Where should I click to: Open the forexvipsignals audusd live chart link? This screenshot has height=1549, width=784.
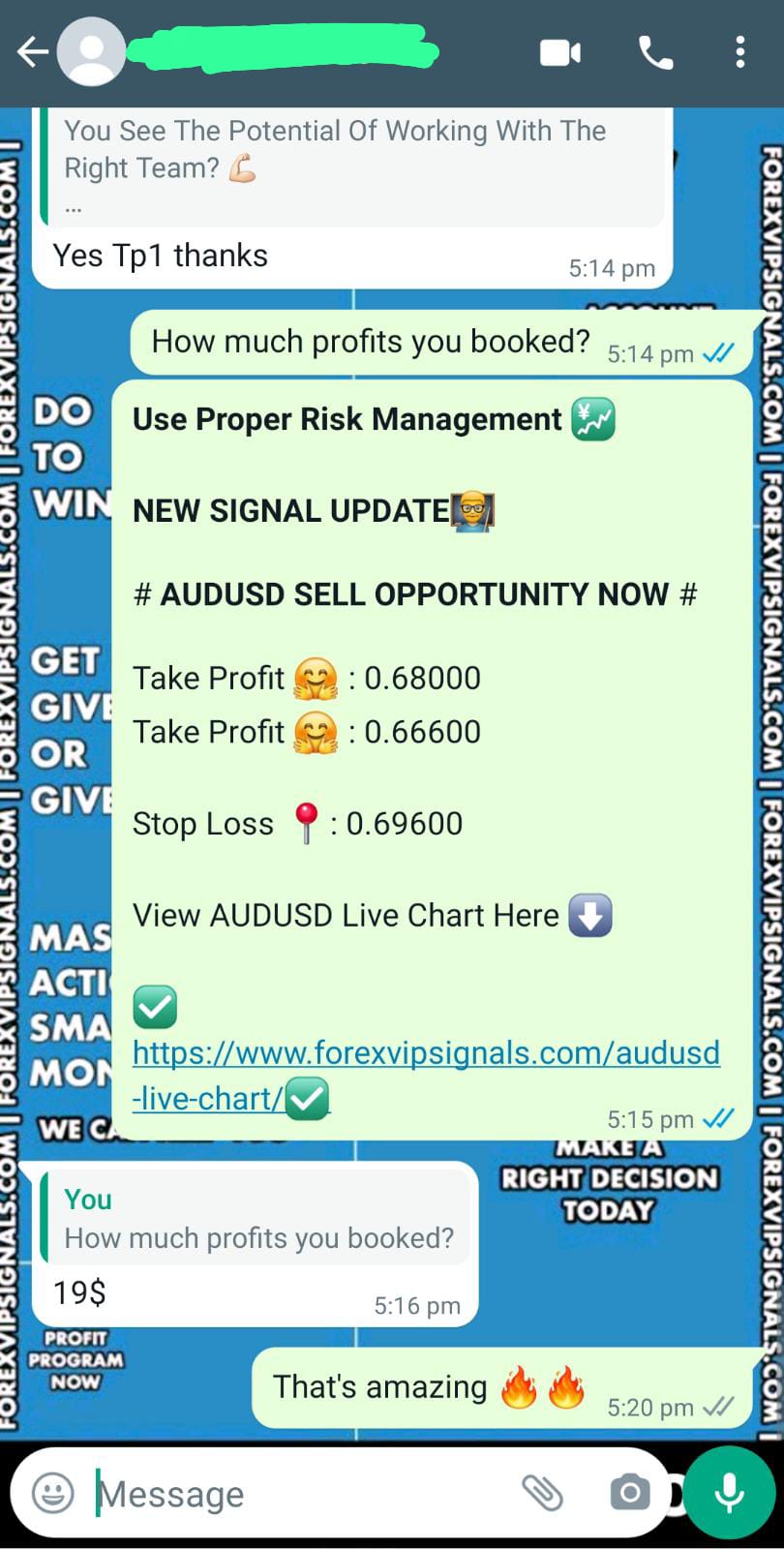(x=426, y=1053)
